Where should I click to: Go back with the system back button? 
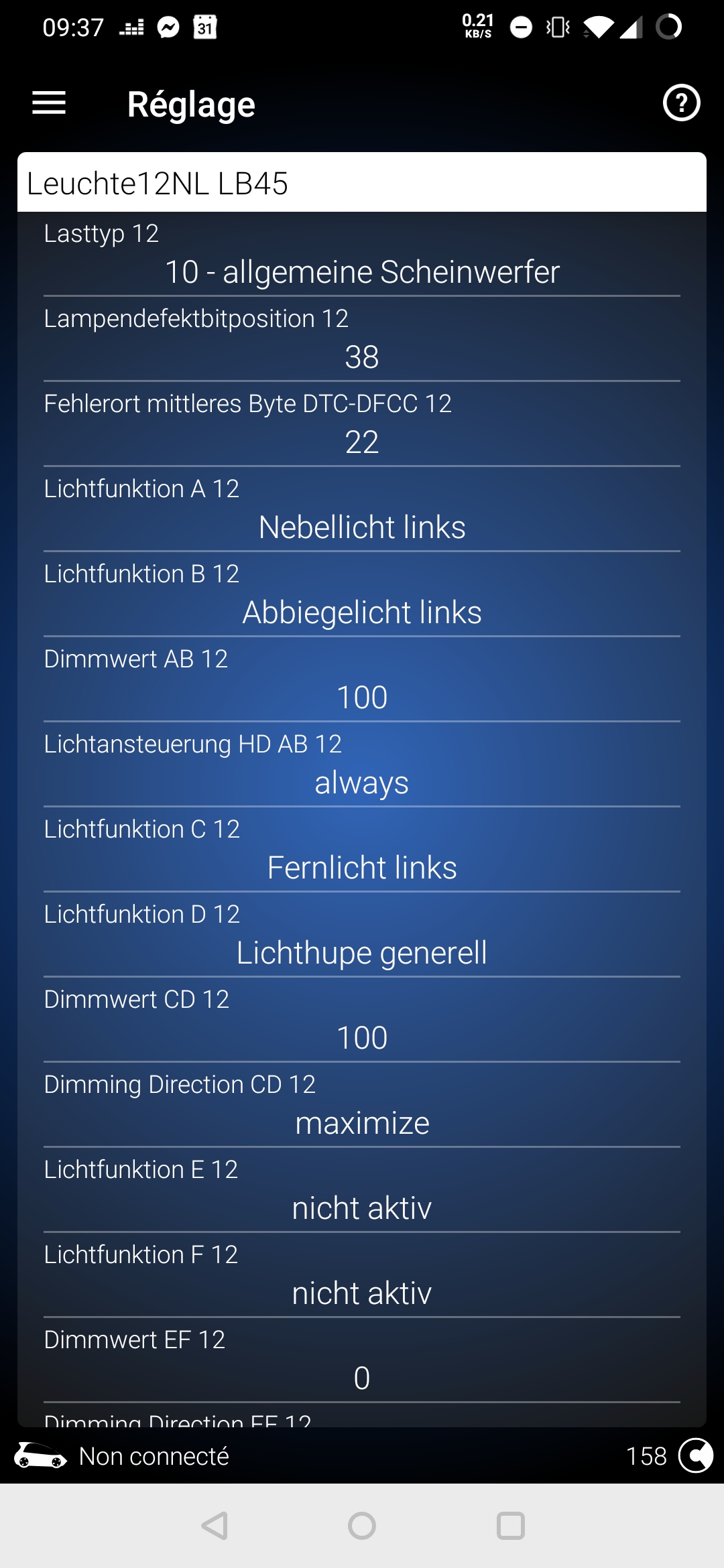click(x=215, y=1526)
